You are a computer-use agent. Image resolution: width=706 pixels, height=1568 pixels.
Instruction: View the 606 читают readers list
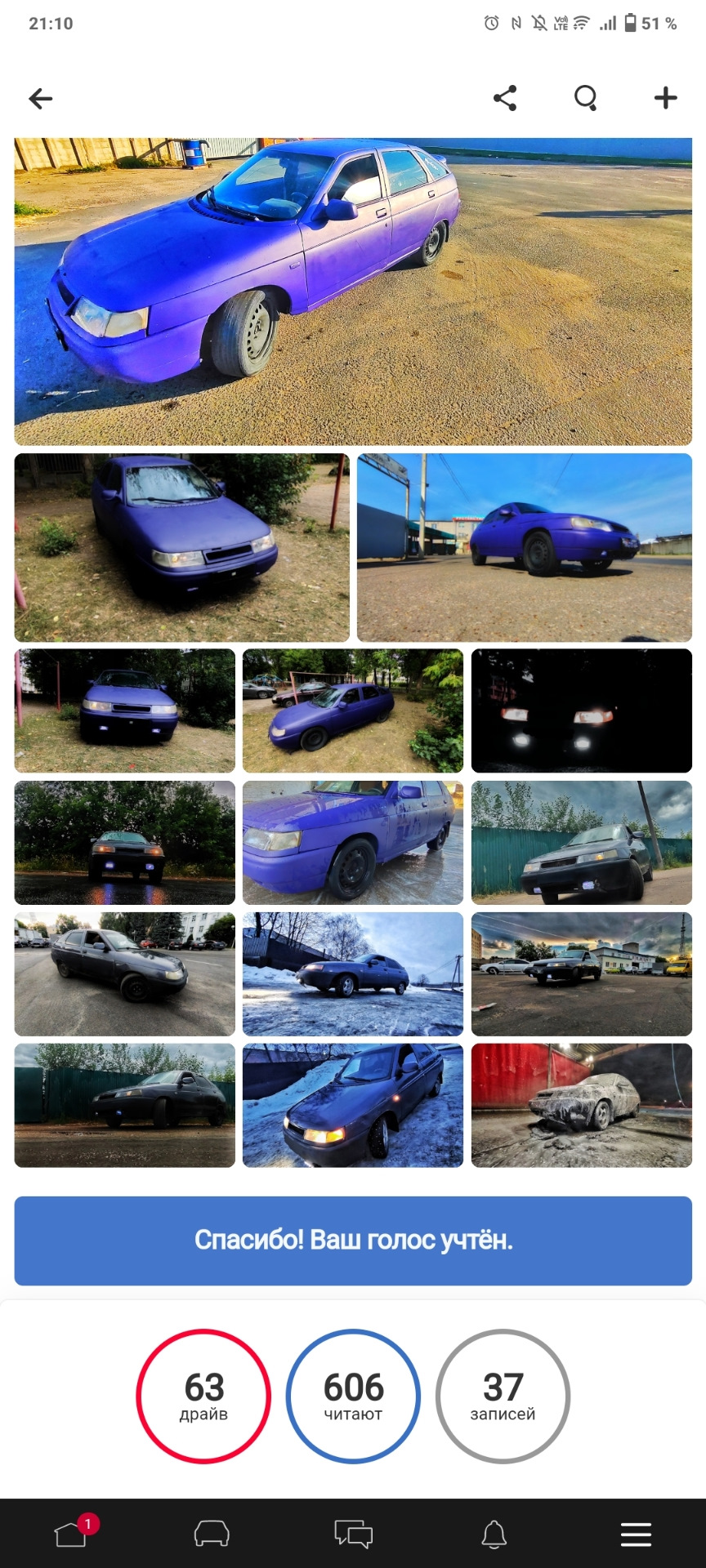[353, 1396]
